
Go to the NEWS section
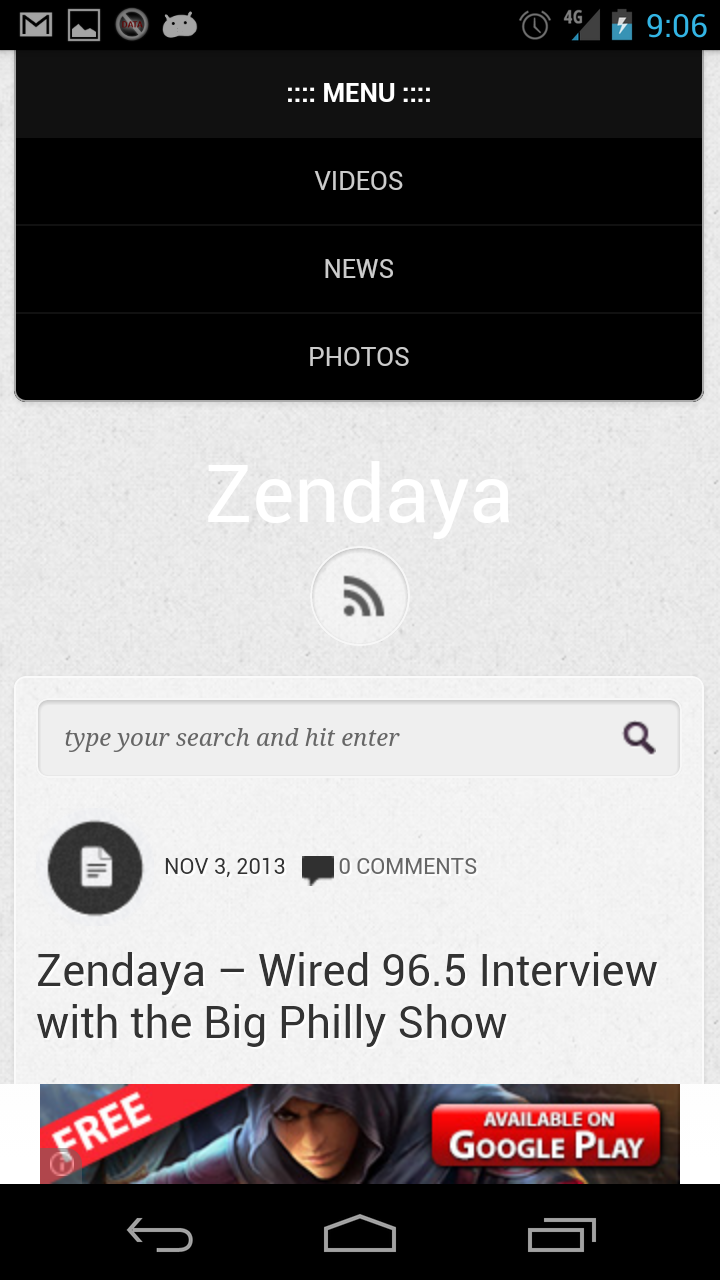pyautogui.click(x=359, y=269)
